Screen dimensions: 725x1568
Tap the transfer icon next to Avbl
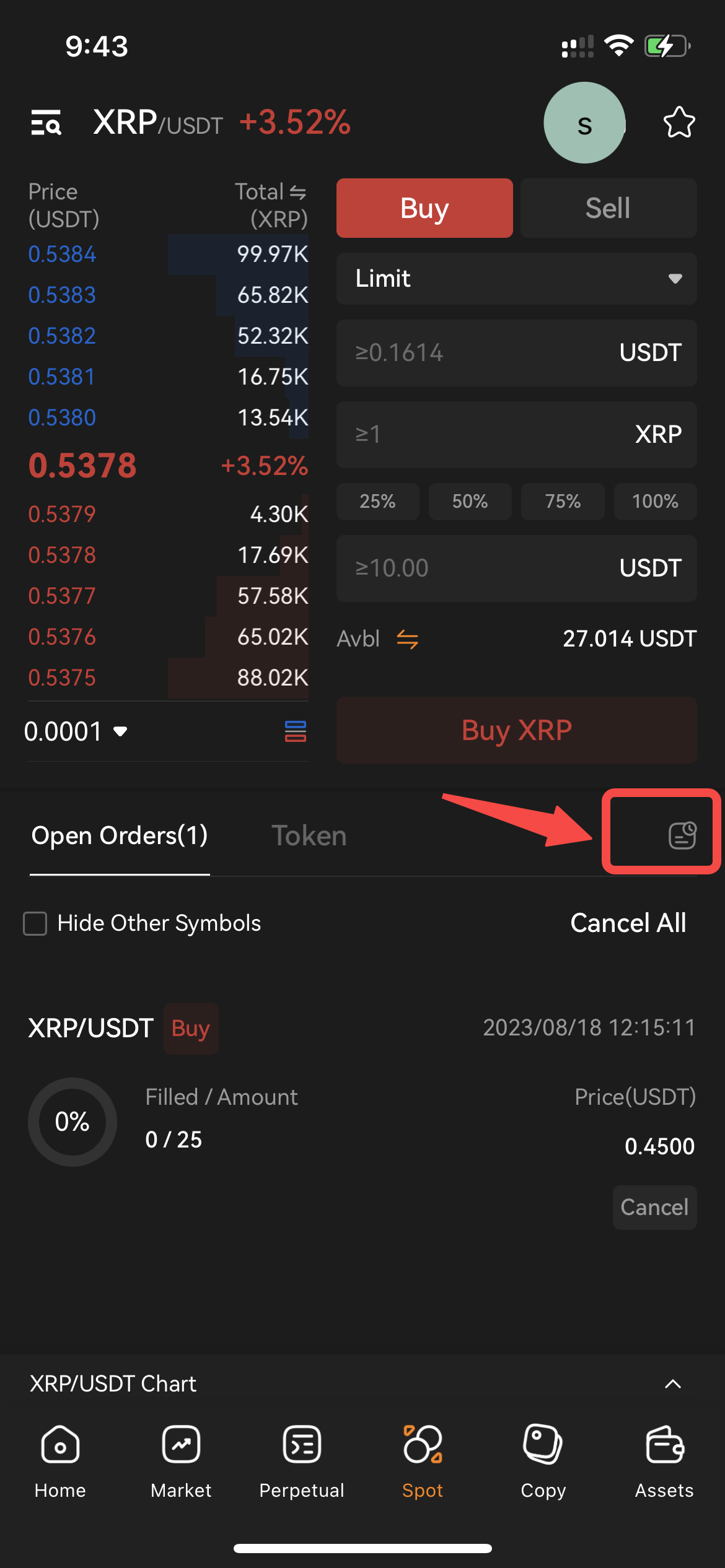pyautogui.click(x=408, y=639)
